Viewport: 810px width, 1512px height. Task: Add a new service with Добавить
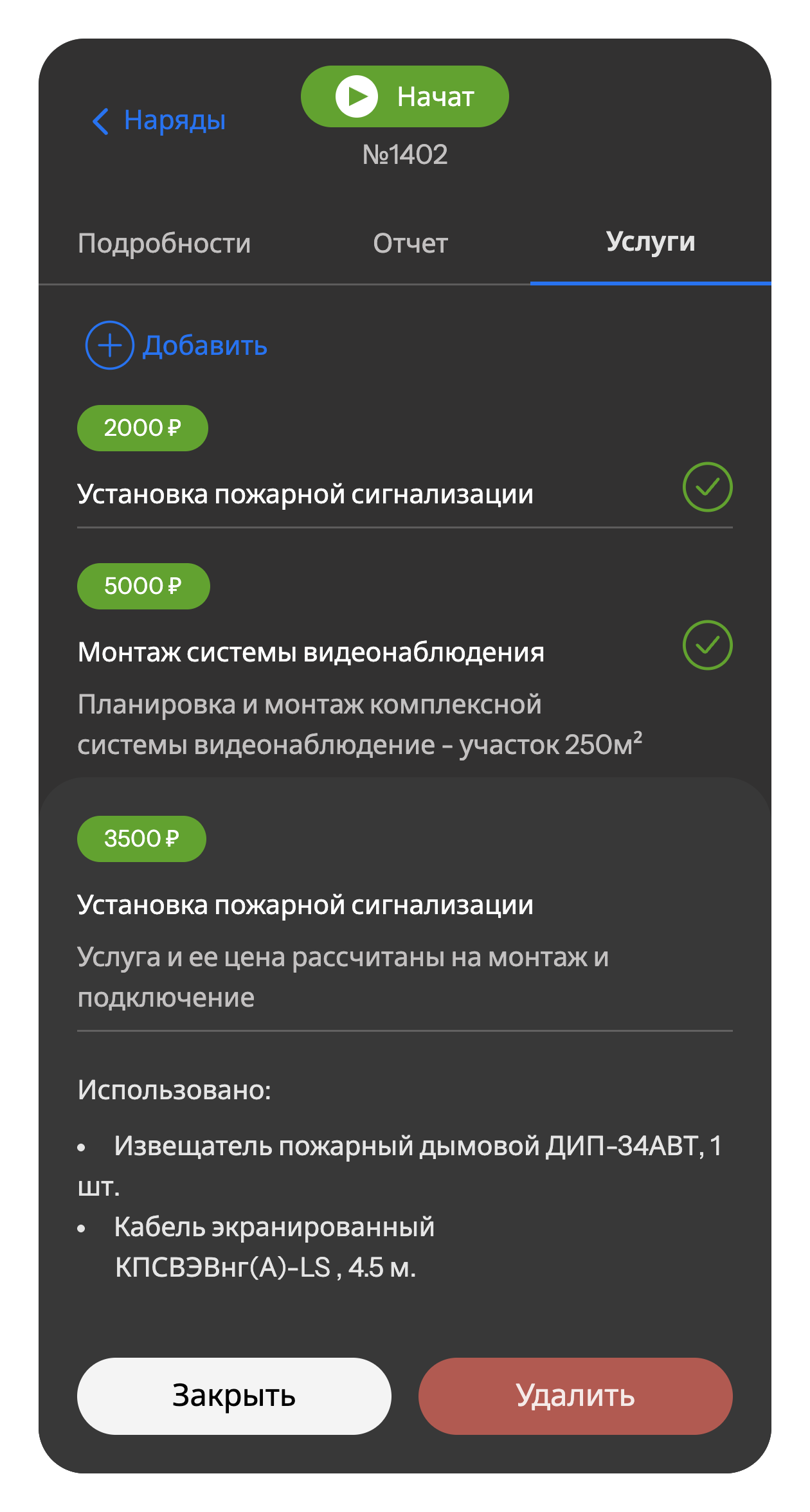177,345
